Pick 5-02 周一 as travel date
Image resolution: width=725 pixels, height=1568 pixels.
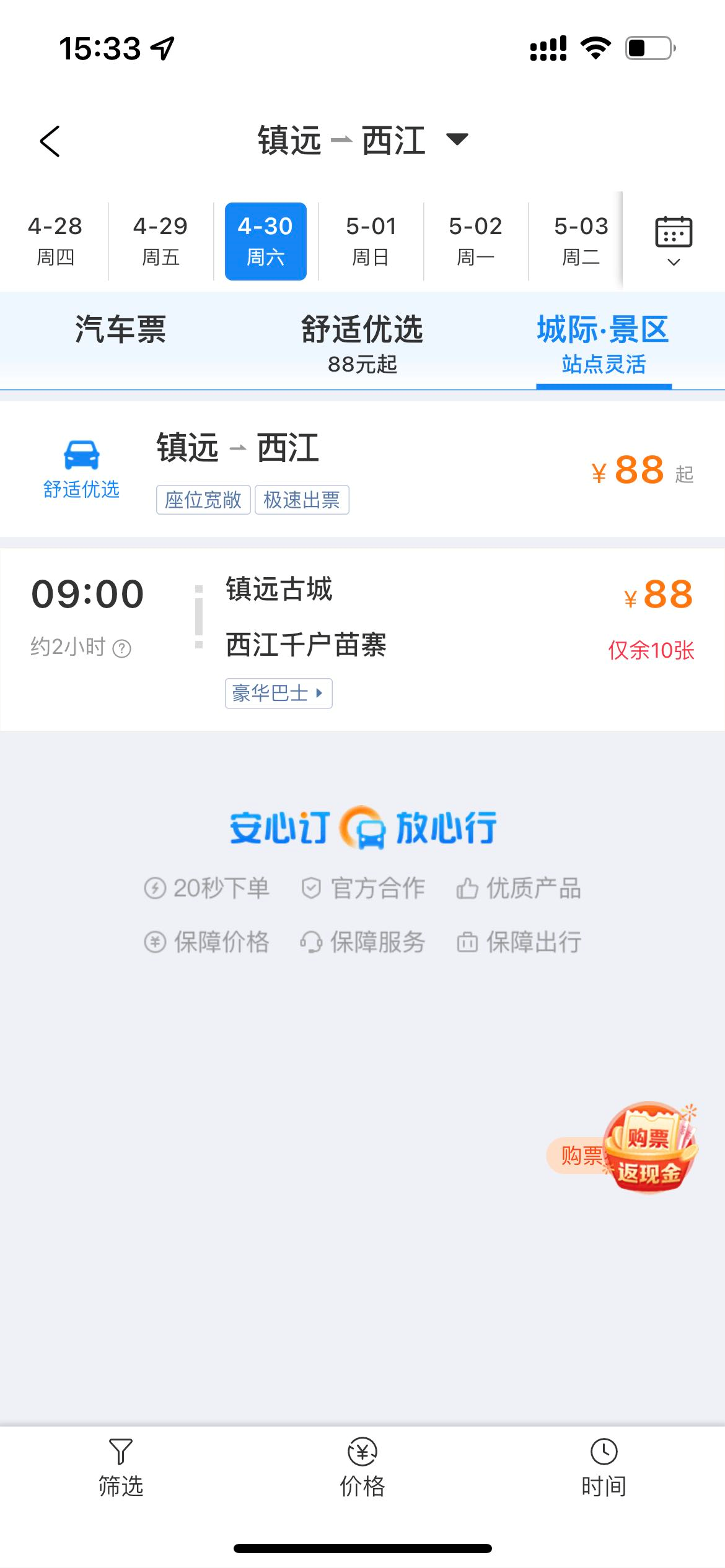point(475,240)
